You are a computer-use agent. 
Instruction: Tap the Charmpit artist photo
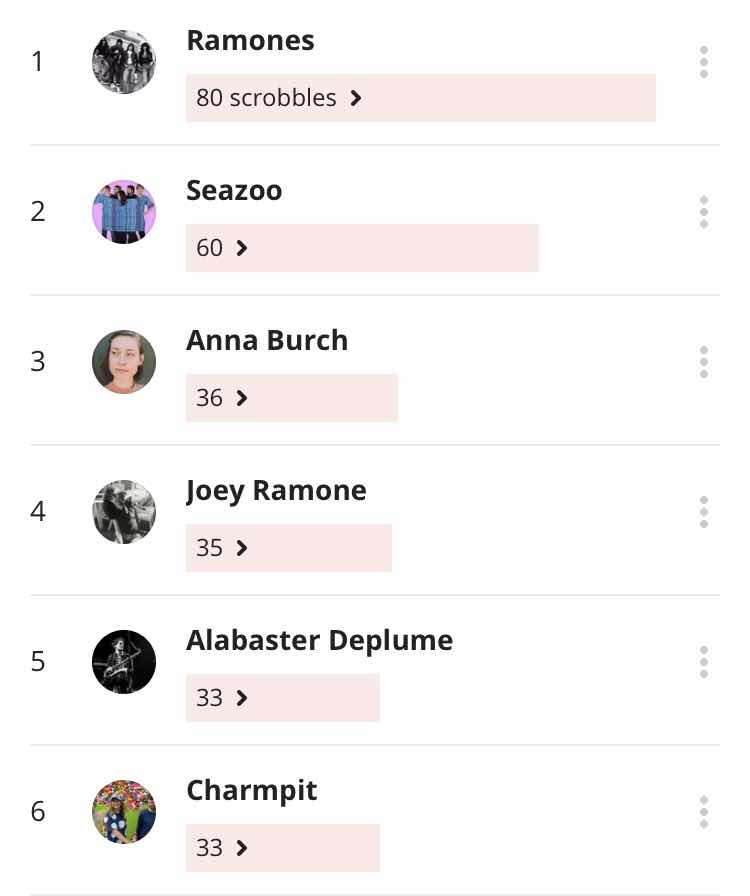(124, 812)
